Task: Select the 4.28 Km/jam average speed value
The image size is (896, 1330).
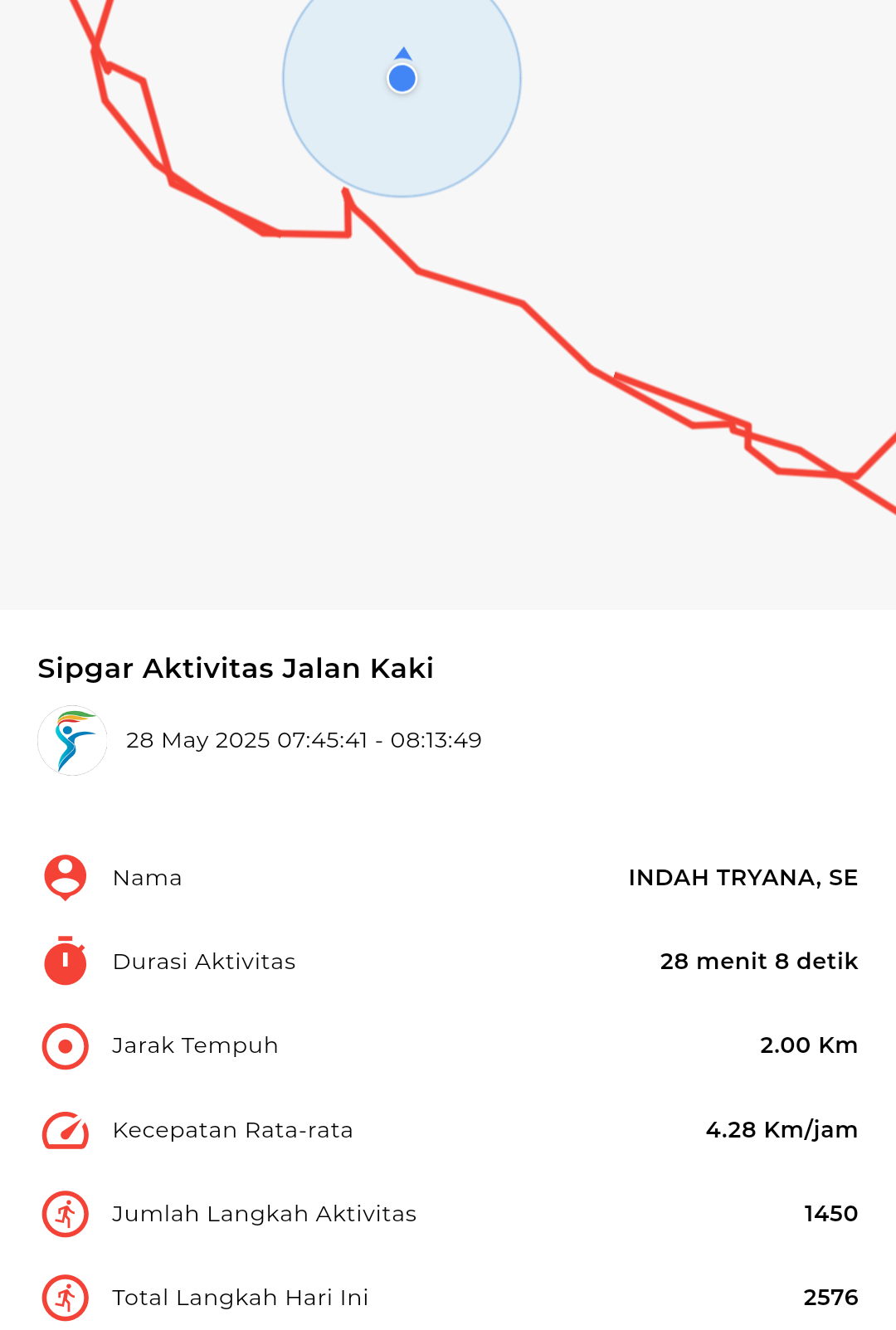Action: click(x=782, y=1130)
